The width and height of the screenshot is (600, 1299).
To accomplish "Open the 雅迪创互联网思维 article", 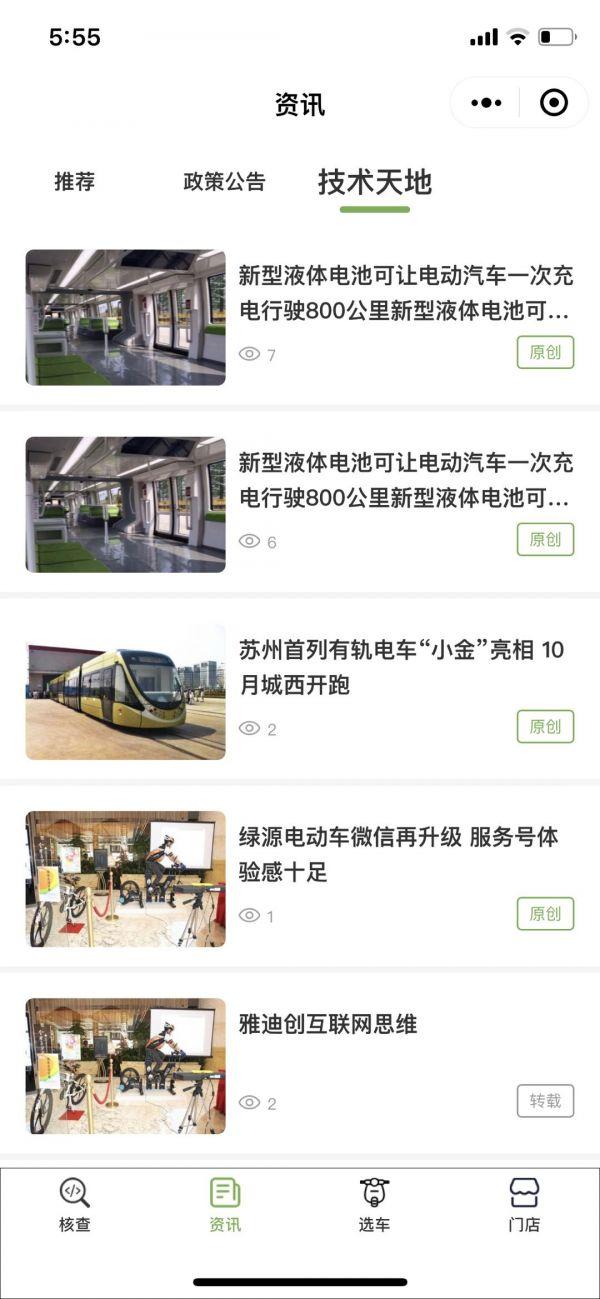I will [x=328, y=1024].
